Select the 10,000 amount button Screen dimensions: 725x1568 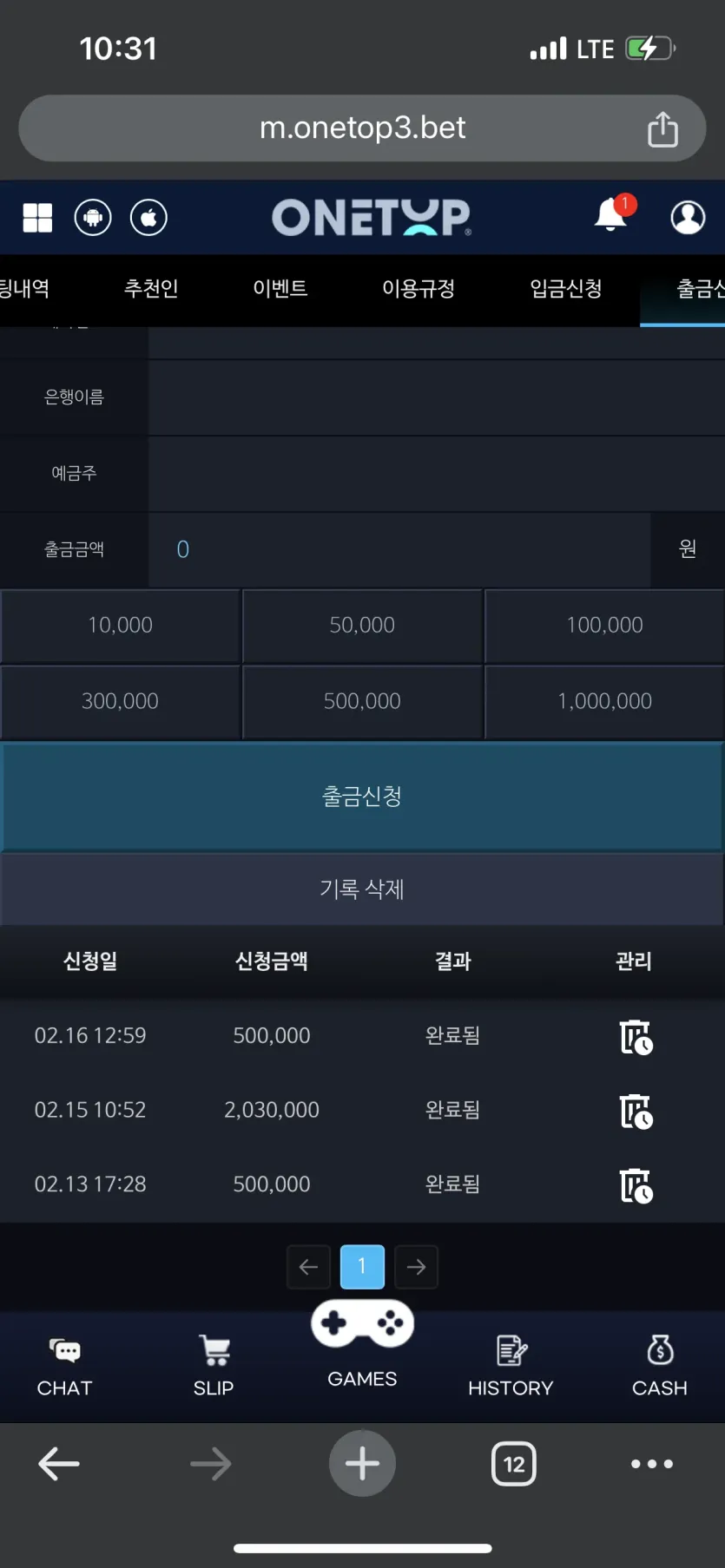[x=121, y=625]
